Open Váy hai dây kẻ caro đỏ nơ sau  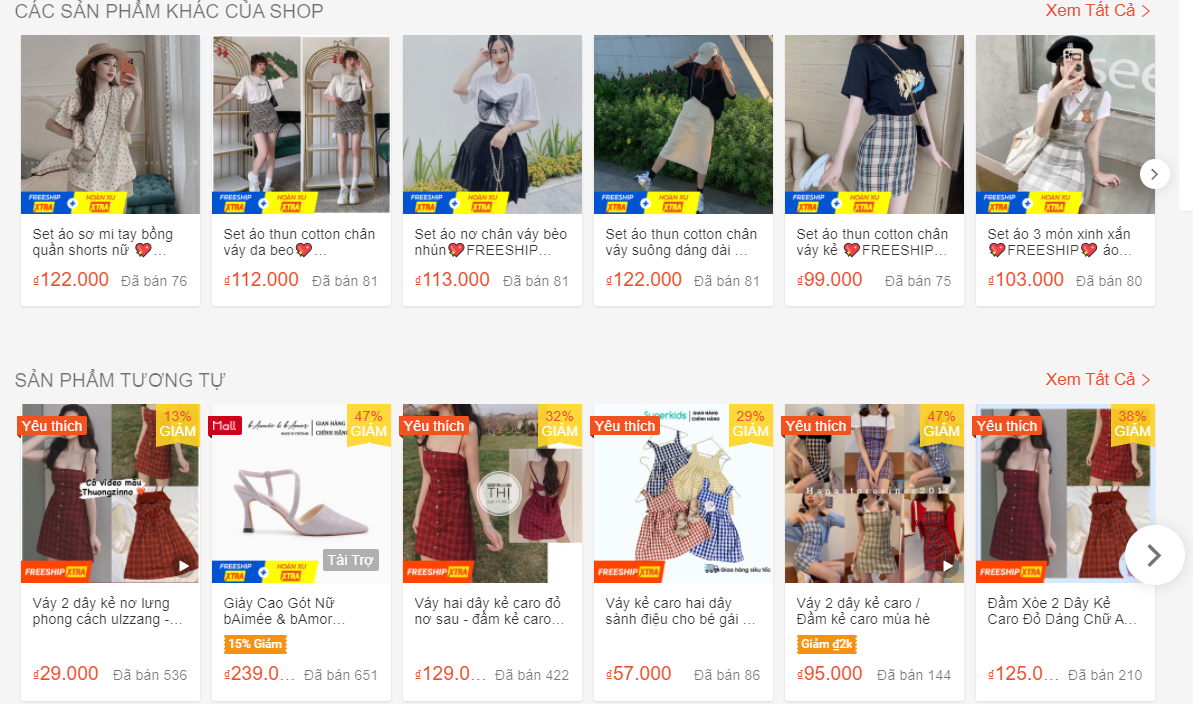[492, 611]
